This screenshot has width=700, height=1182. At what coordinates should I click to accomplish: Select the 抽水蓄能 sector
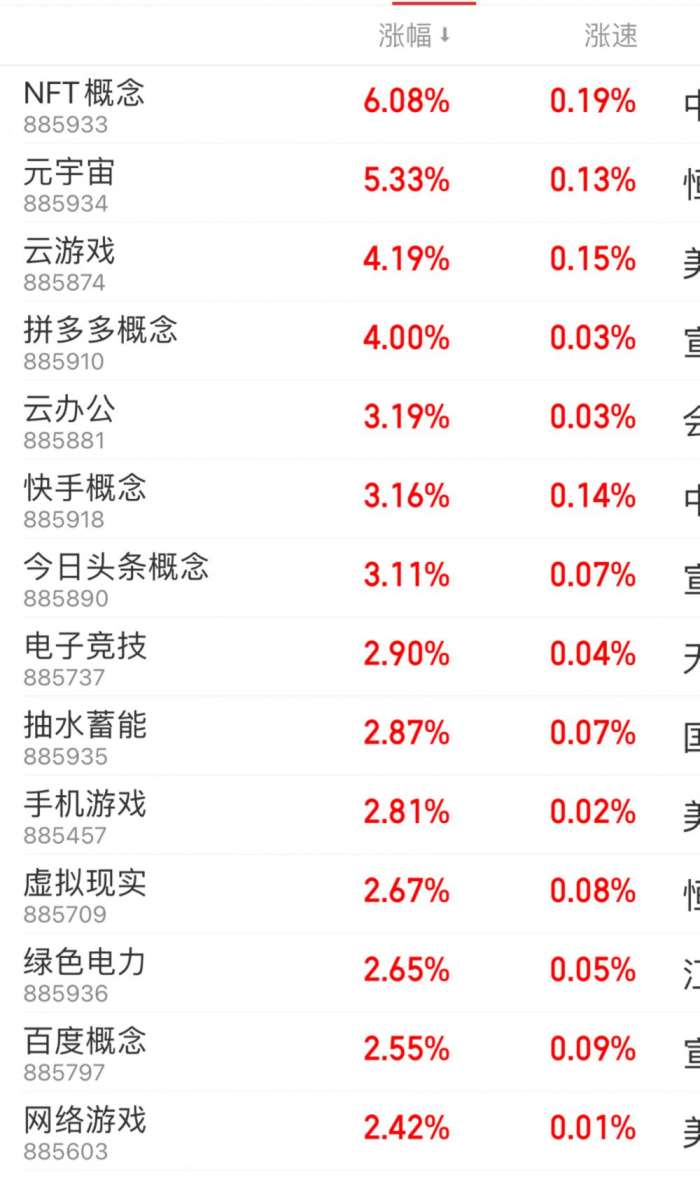point(85,725)
